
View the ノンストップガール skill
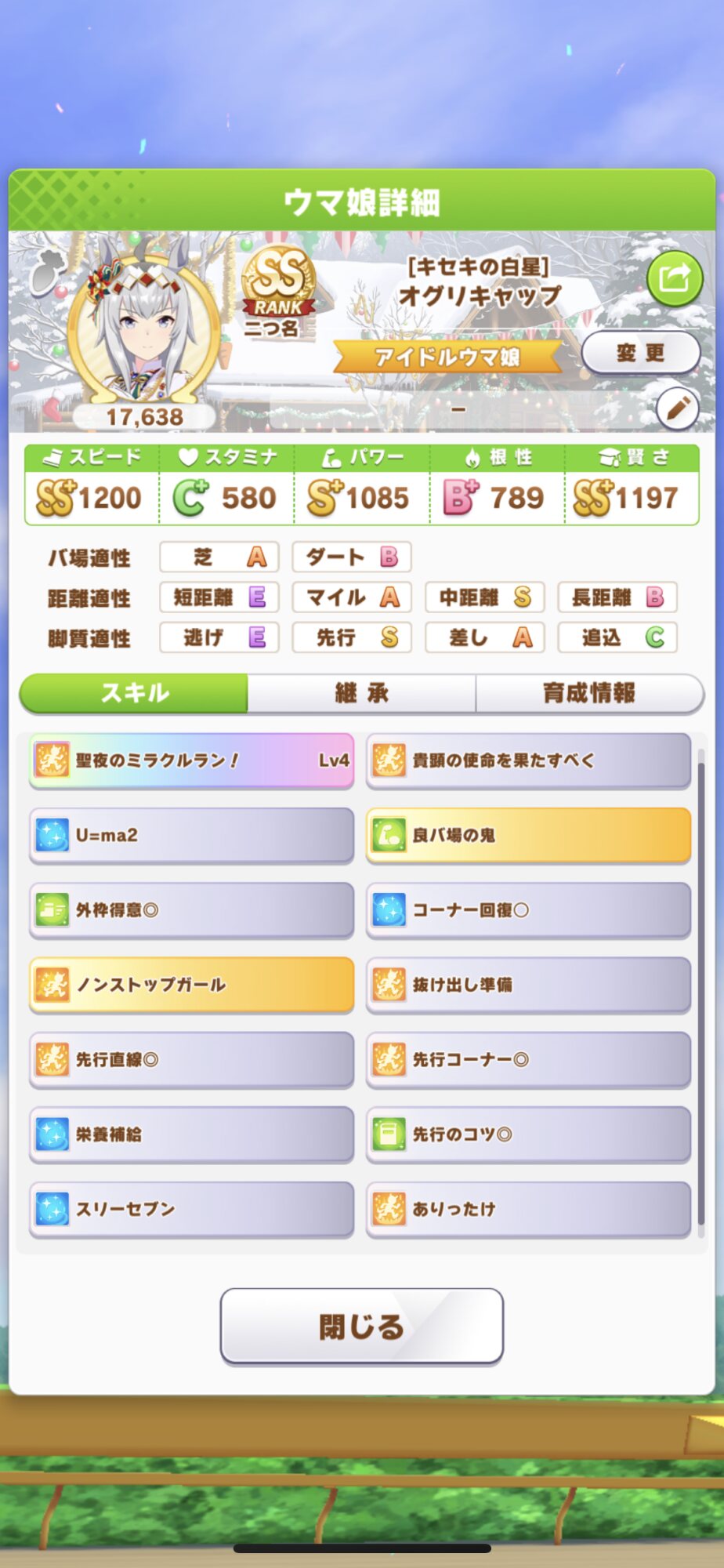[x=191, y=985]
